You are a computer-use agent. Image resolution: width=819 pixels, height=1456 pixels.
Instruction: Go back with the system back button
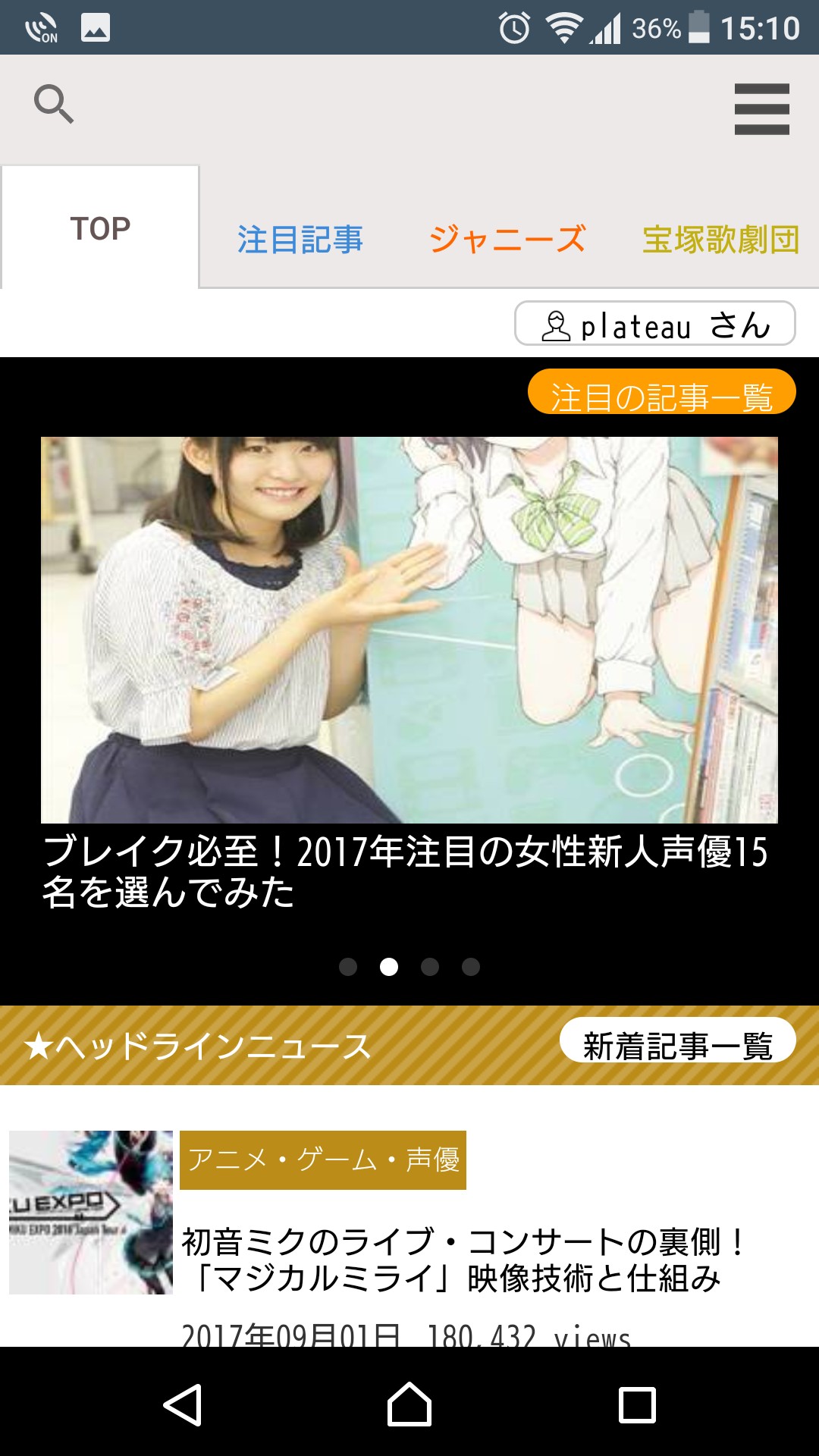pyautogui.click(x=183, y=1404)
